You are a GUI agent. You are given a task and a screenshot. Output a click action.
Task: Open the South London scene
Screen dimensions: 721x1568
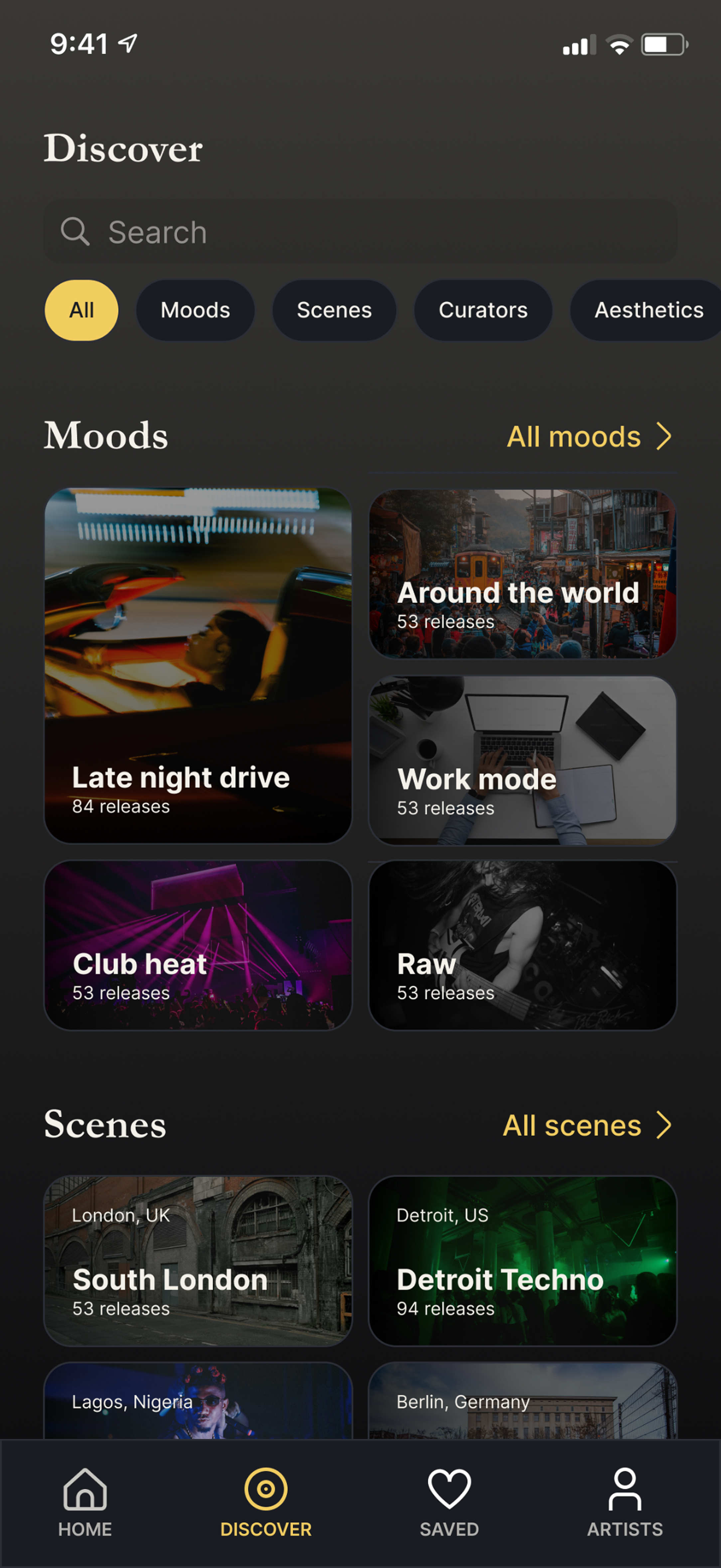coord(198,1260)
